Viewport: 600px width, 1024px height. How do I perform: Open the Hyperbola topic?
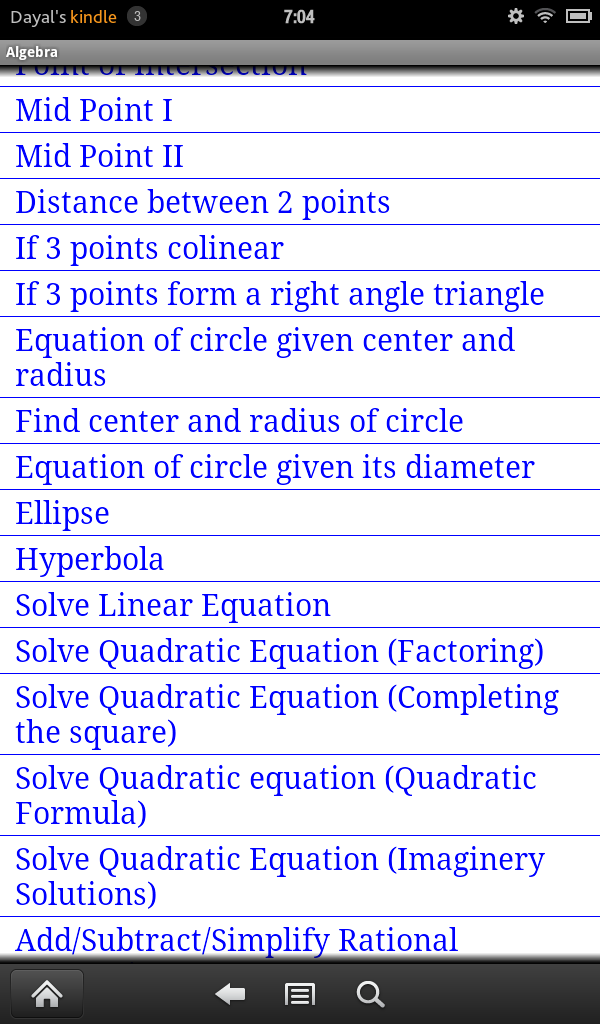[90, 559]
